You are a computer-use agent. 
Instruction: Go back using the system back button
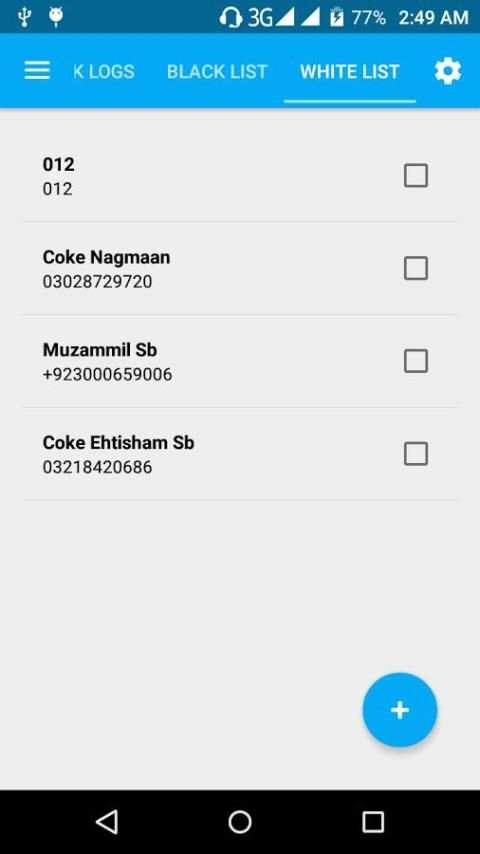pyautogui.click(x=107, y=821)
